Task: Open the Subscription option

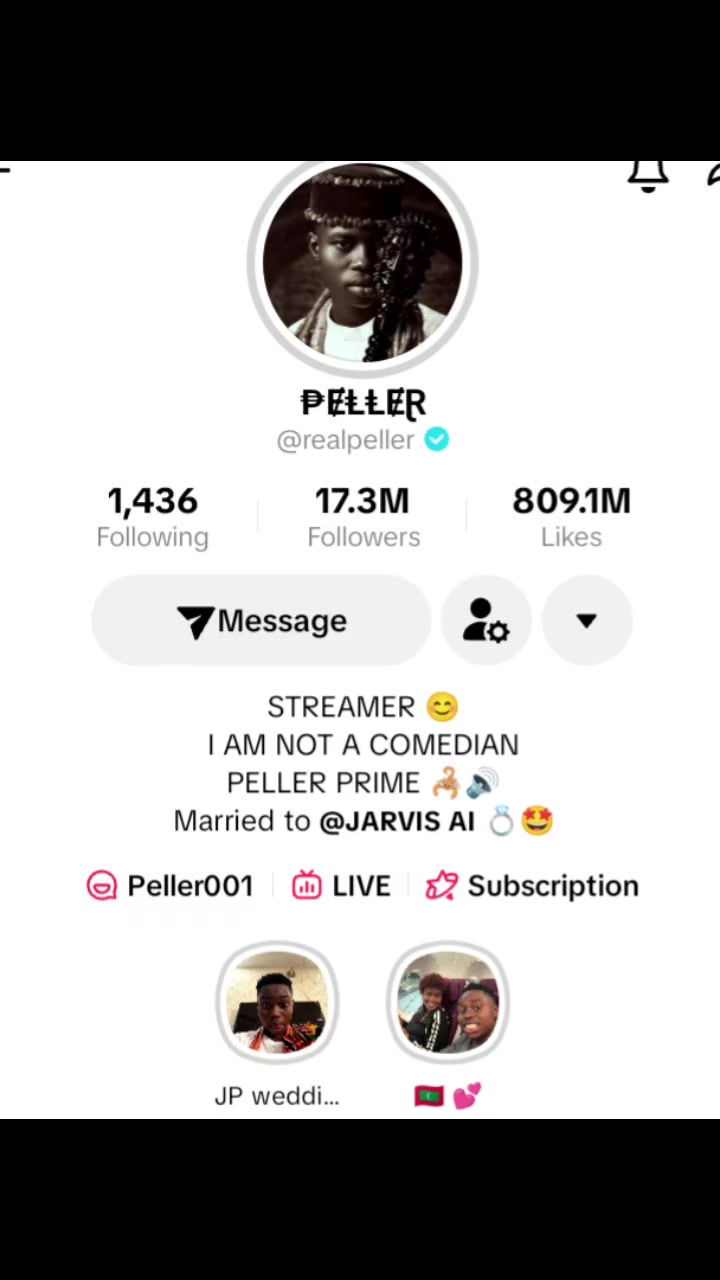Action: coord(532,886)
